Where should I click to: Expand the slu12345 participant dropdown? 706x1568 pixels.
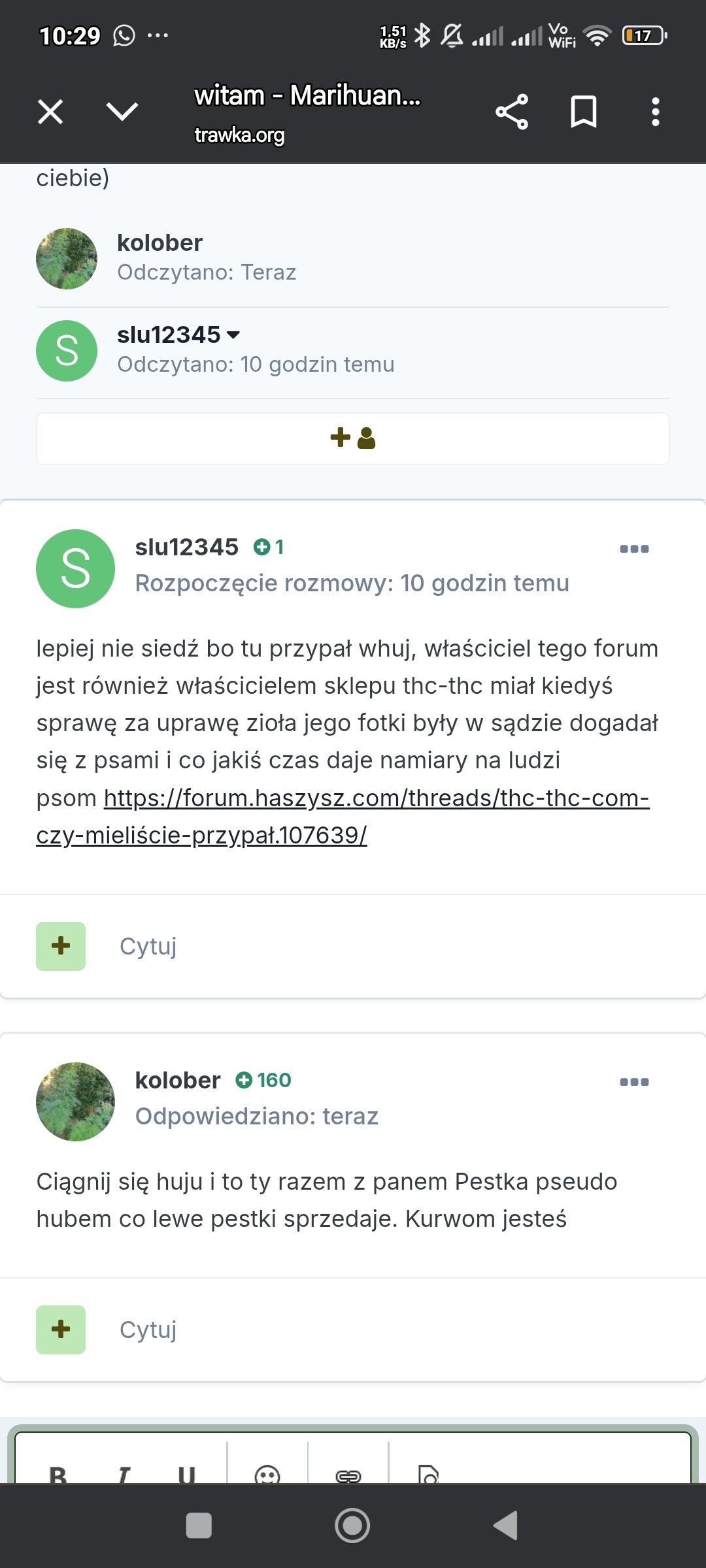pyautogui.click(x=233, y=335)
